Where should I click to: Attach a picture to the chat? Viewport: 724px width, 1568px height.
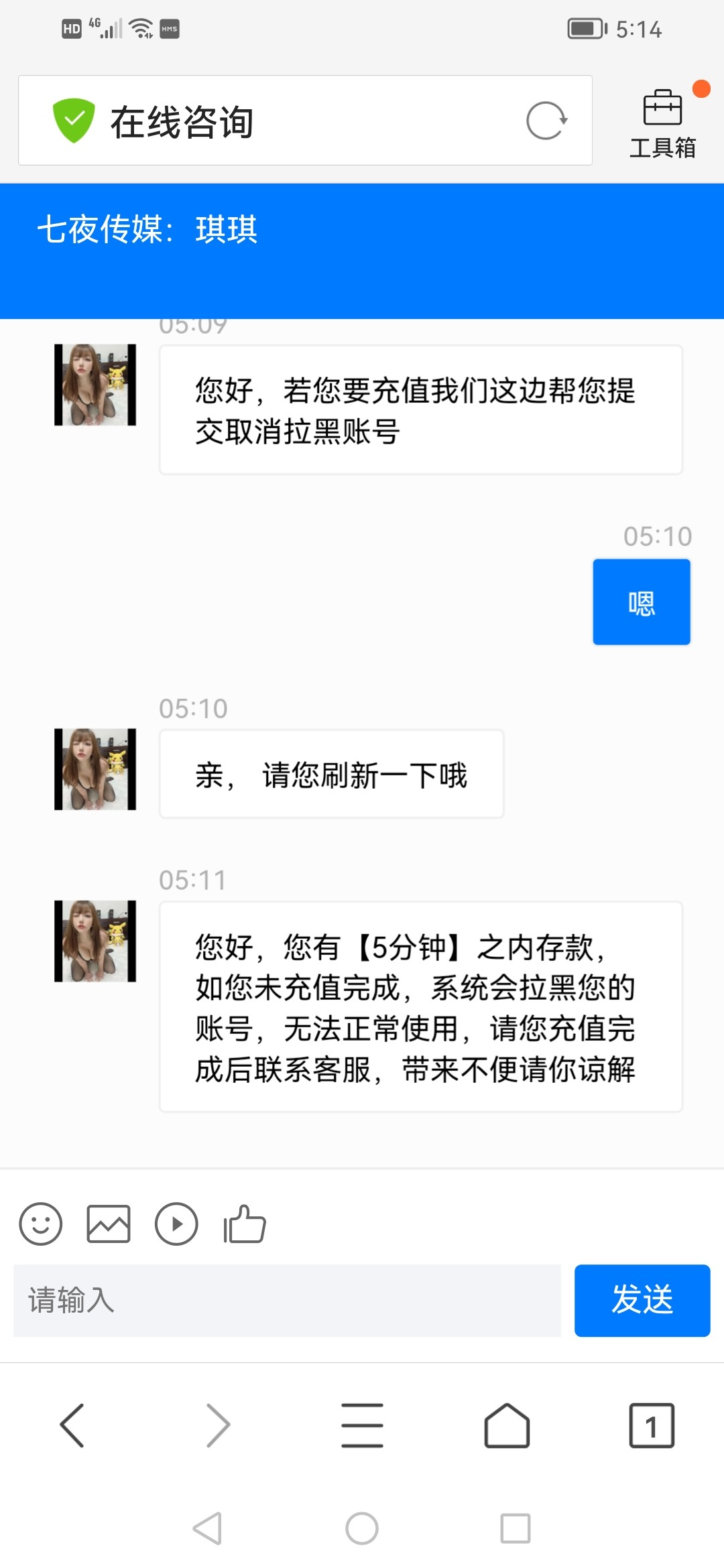tap(109, 1224)
